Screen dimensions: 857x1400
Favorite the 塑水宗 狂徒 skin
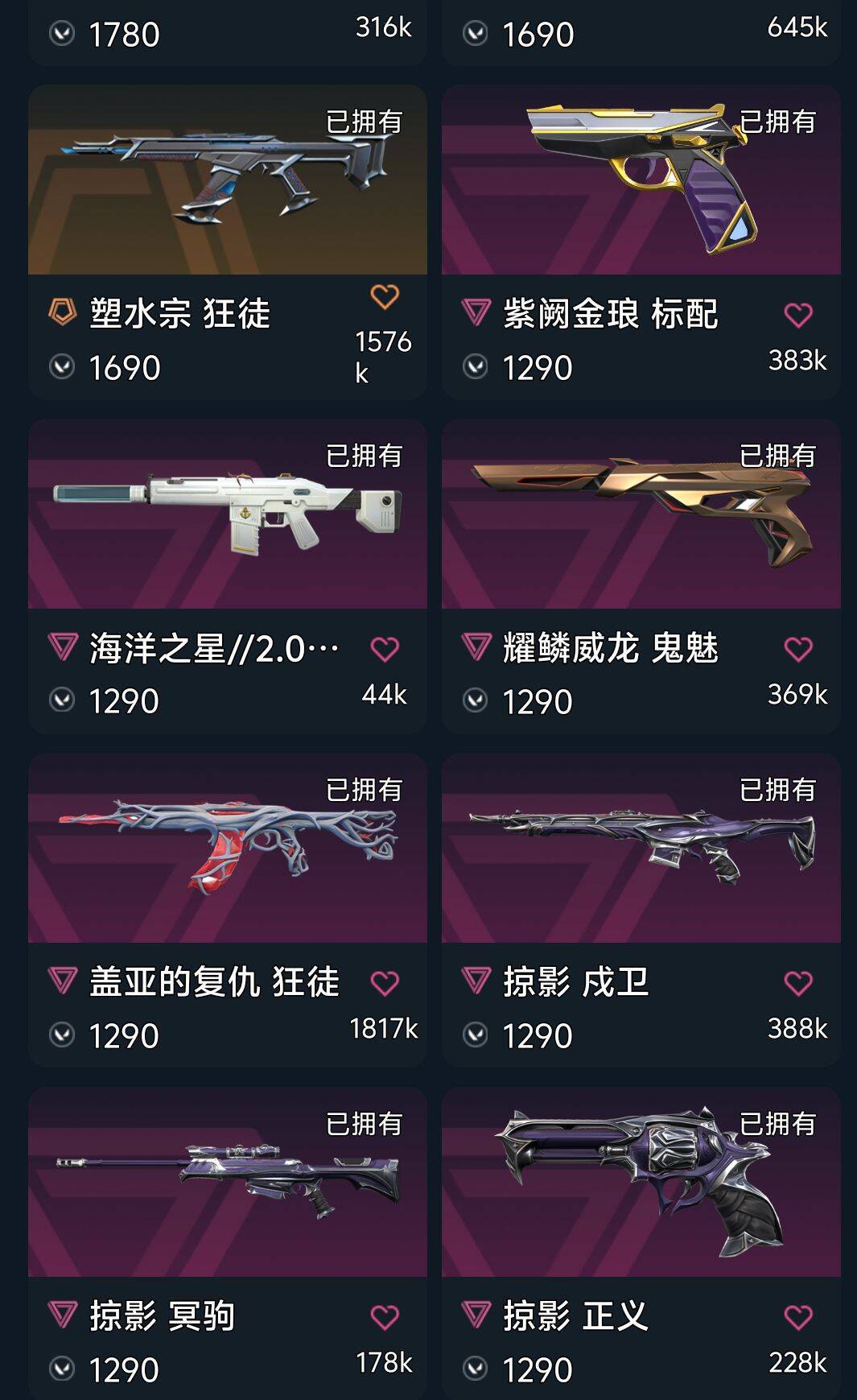coord(385,297)
